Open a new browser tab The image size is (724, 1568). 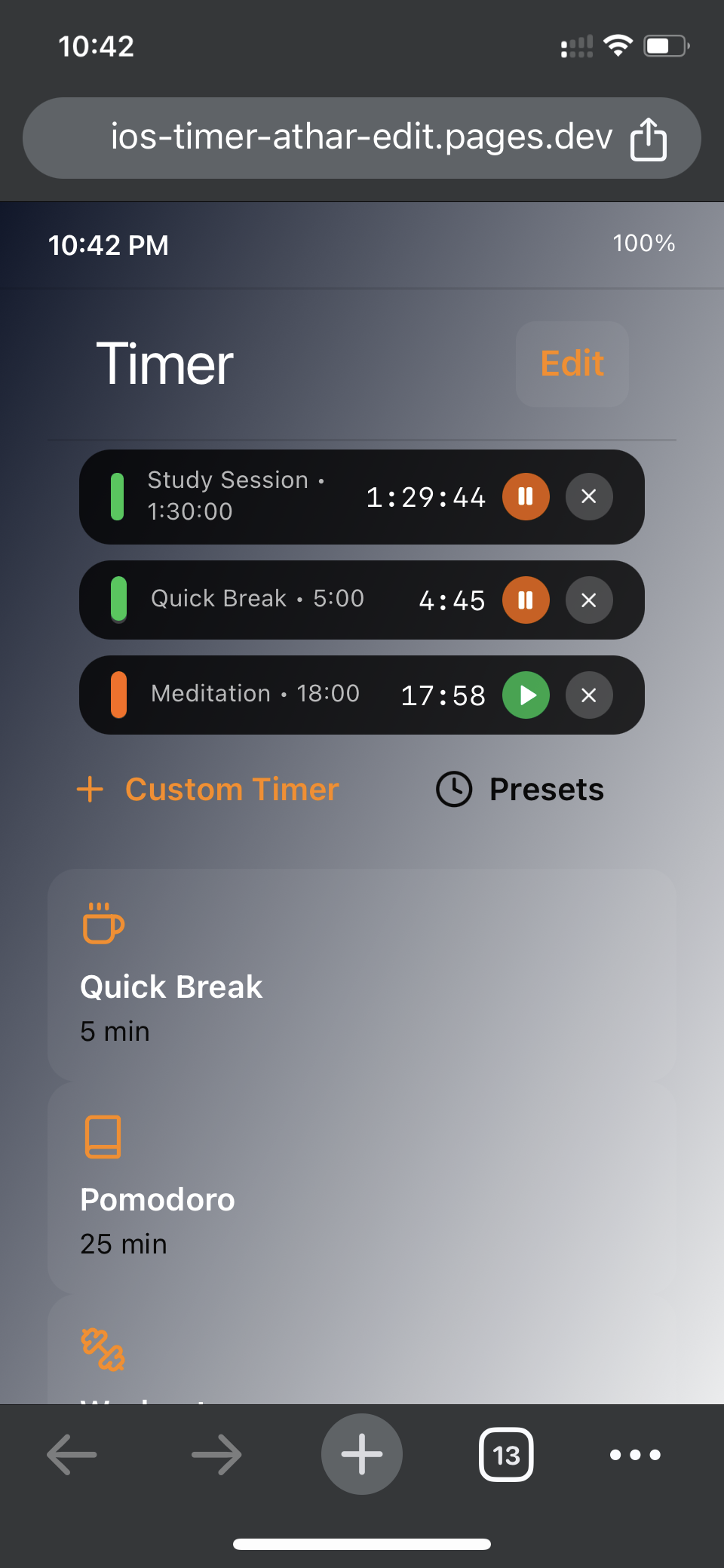pyautogui.click(x=362, y=1454)
